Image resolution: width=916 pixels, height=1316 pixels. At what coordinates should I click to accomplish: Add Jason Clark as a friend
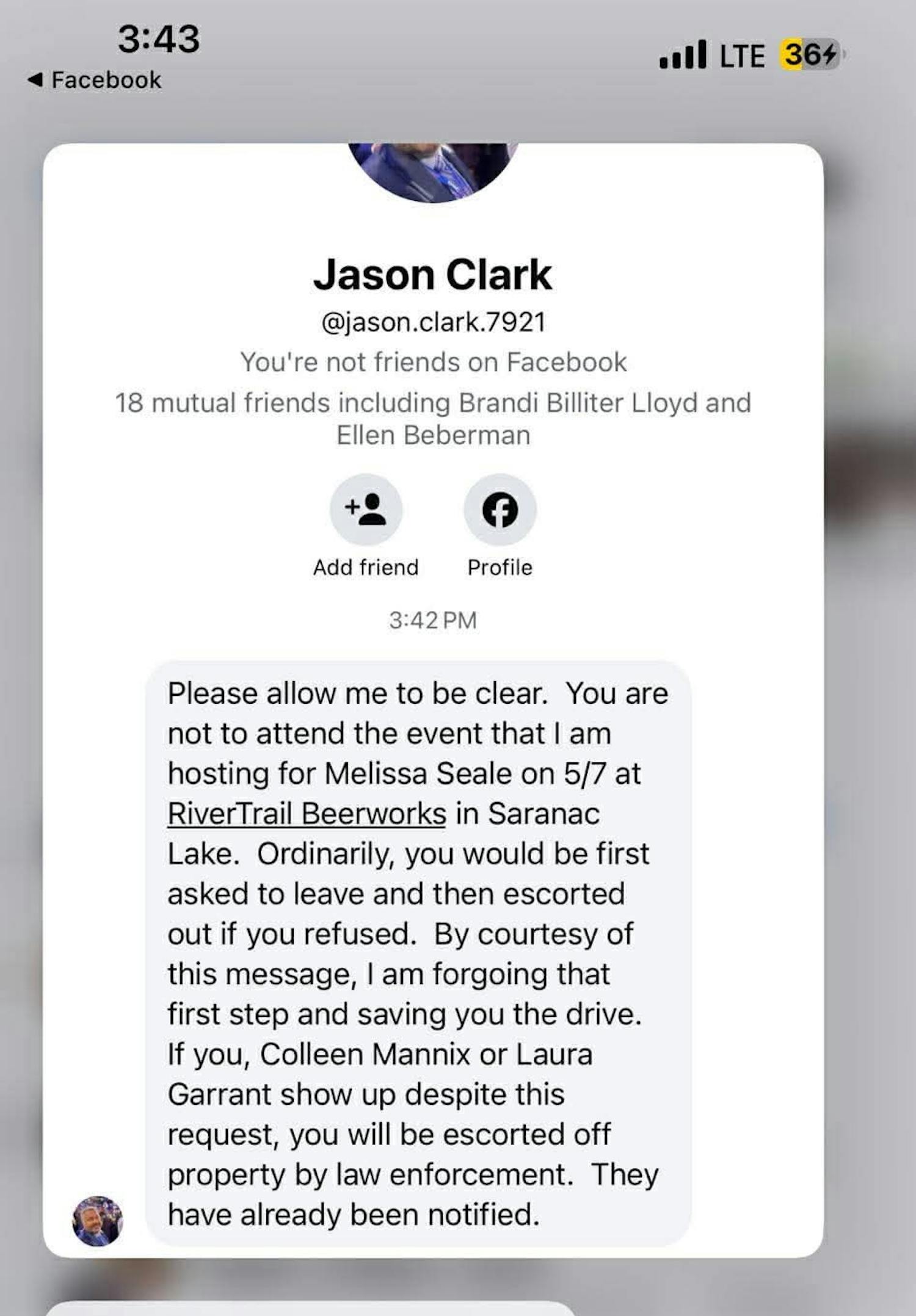(x=366, y=510)
